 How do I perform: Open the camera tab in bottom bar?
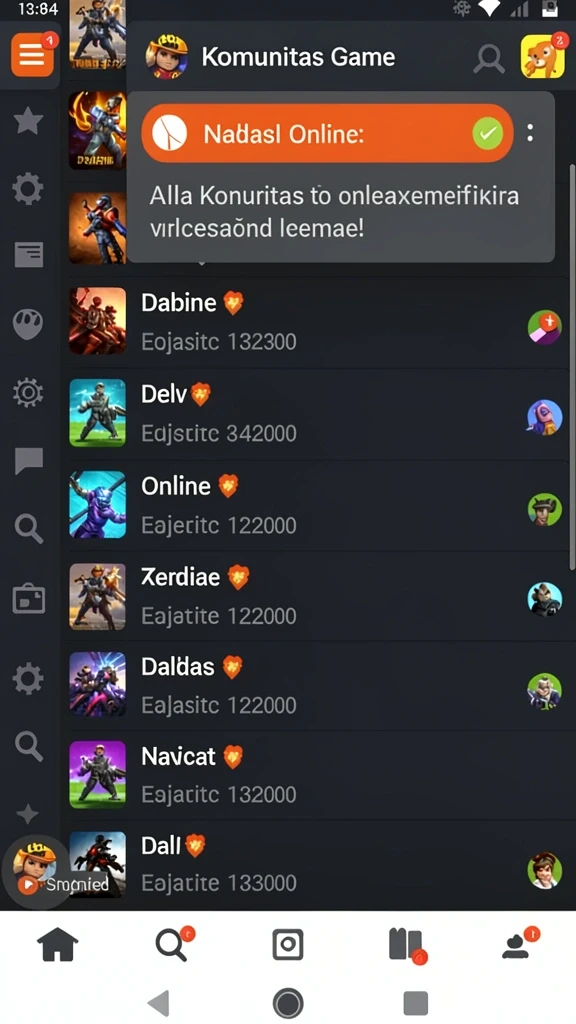288,944
